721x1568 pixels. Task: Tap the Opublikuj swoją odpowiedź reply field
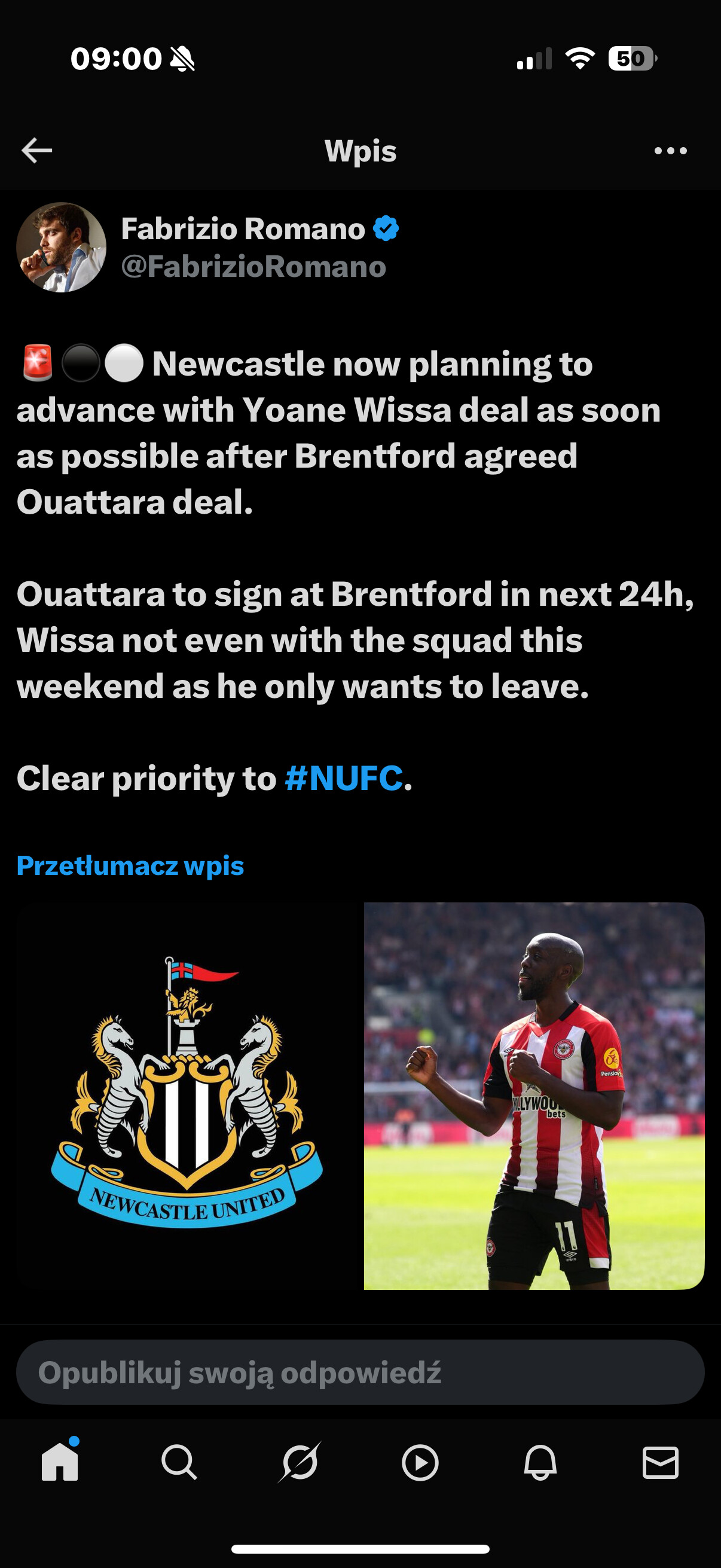(360, 1372)
